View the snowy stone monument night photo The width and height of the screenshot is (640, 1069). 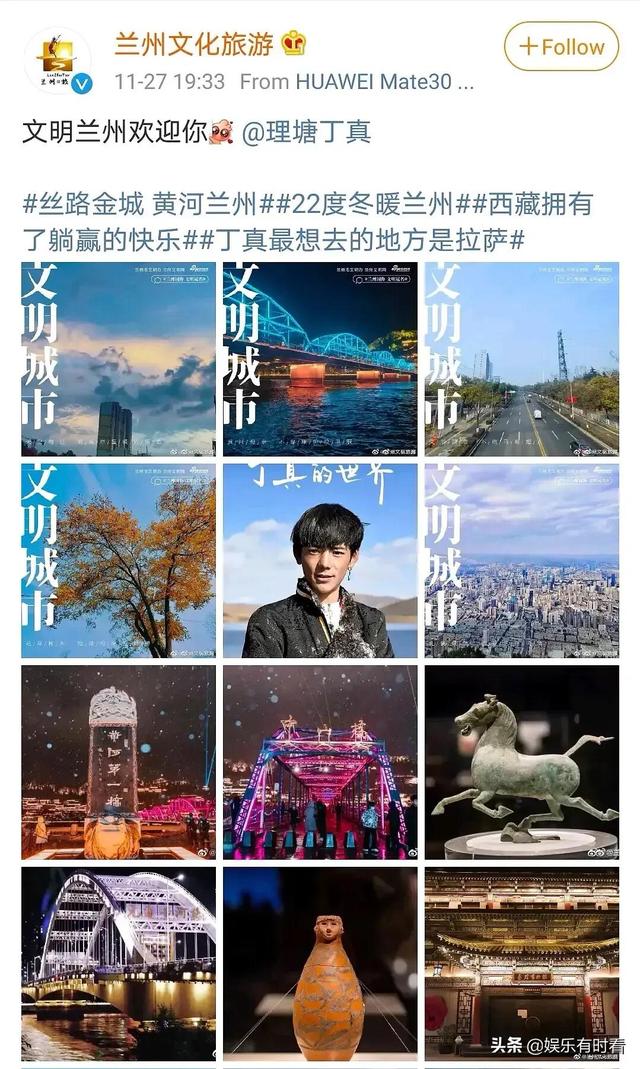118,762
